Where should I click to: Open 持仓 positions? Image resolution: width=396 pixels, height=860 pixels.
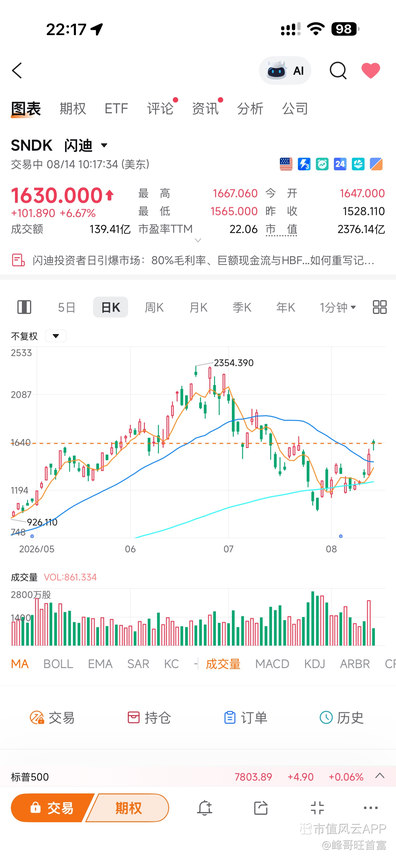(149, 717)
